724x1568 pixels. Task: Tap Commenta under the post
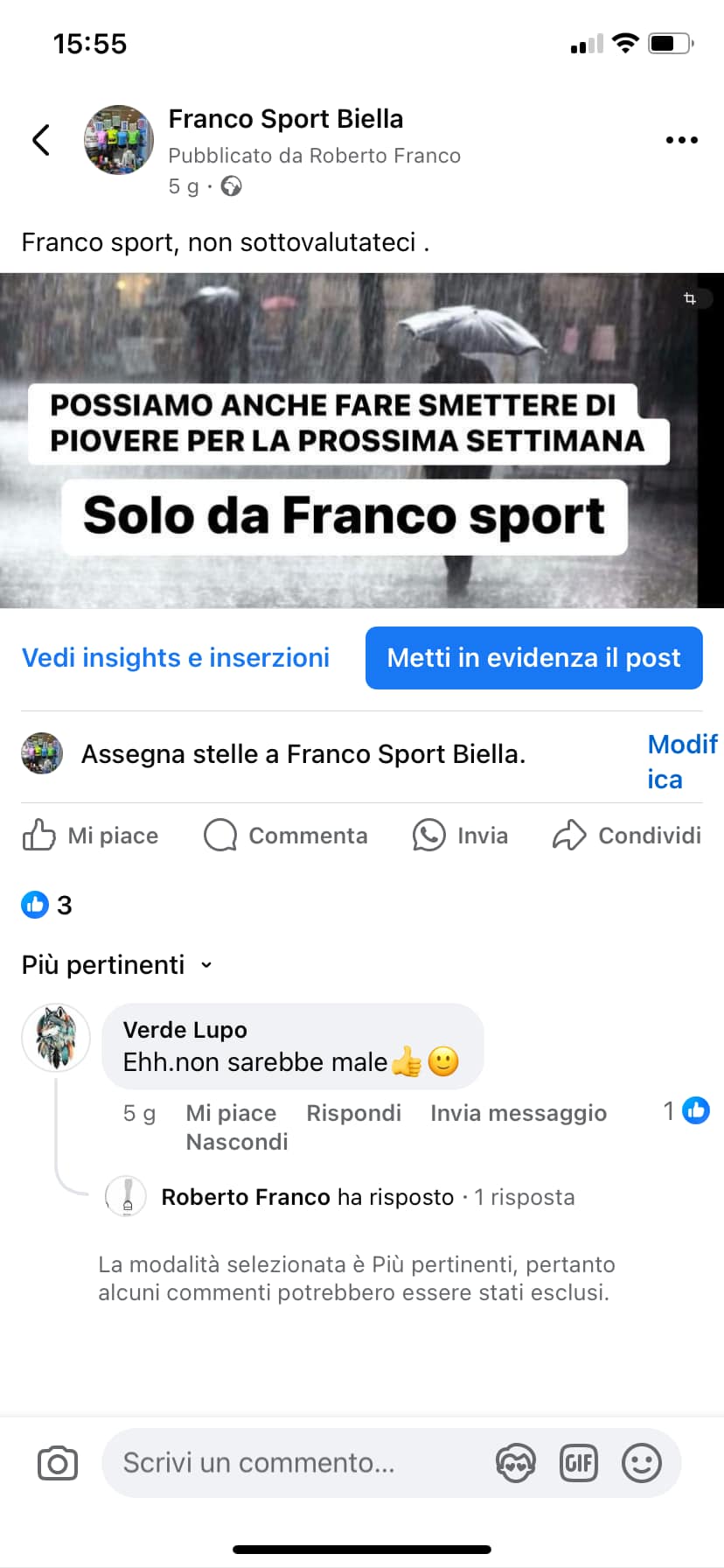click(286, 836)
